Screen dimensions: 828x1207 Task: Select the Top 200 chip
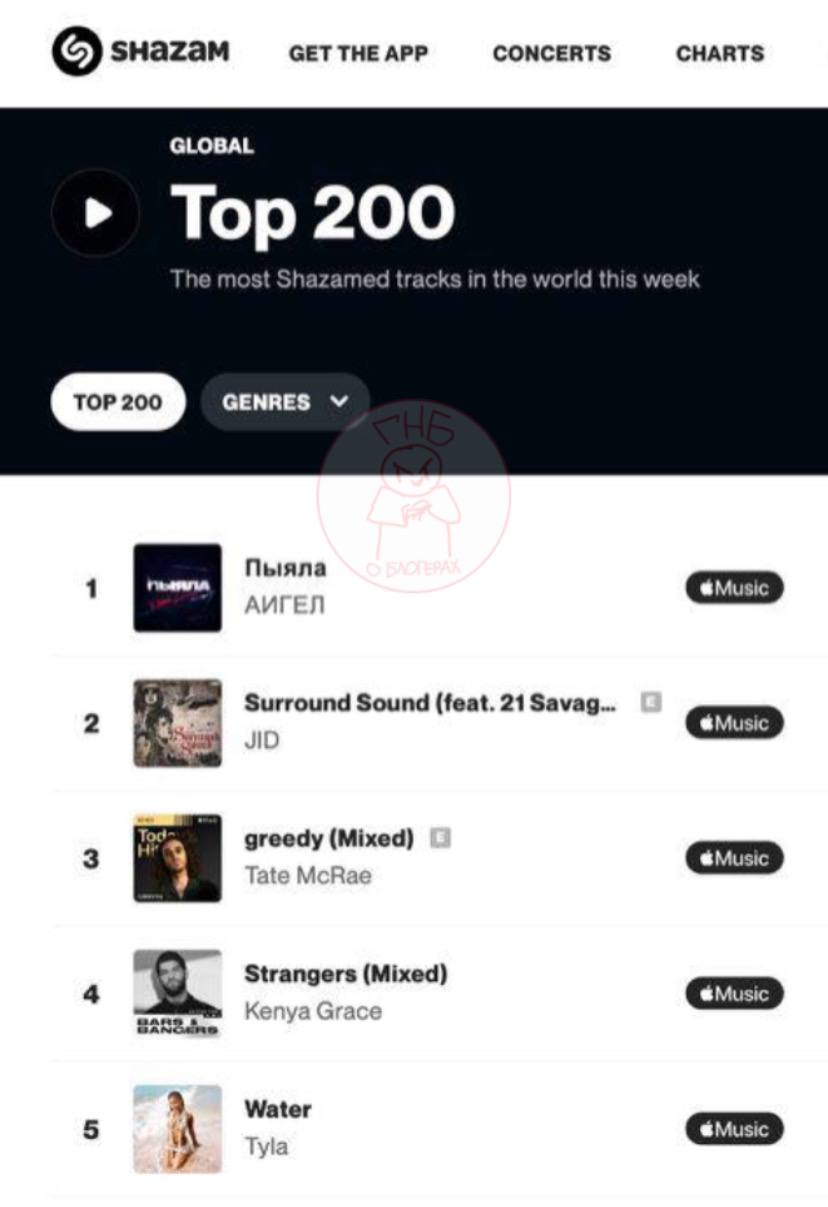(x=117, y=402)
